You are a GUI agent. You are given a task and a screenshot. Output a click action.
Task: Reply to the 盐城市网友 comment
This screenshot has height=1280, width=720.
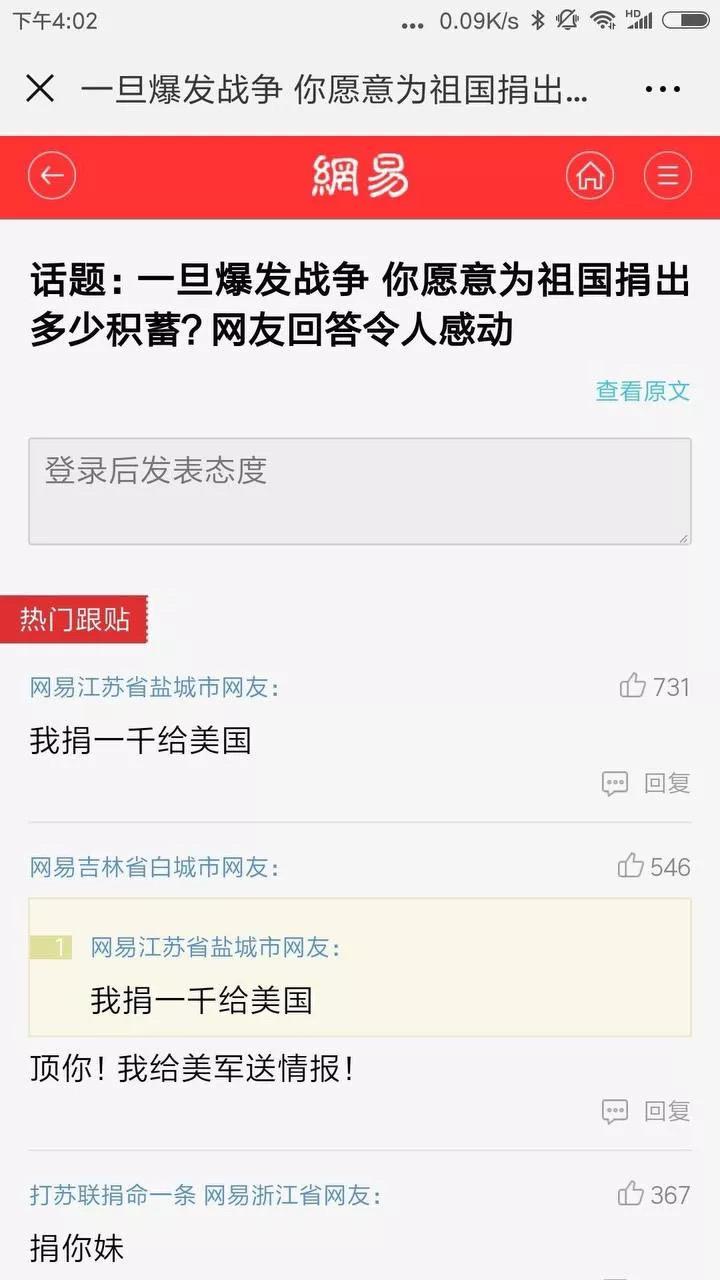646,783
